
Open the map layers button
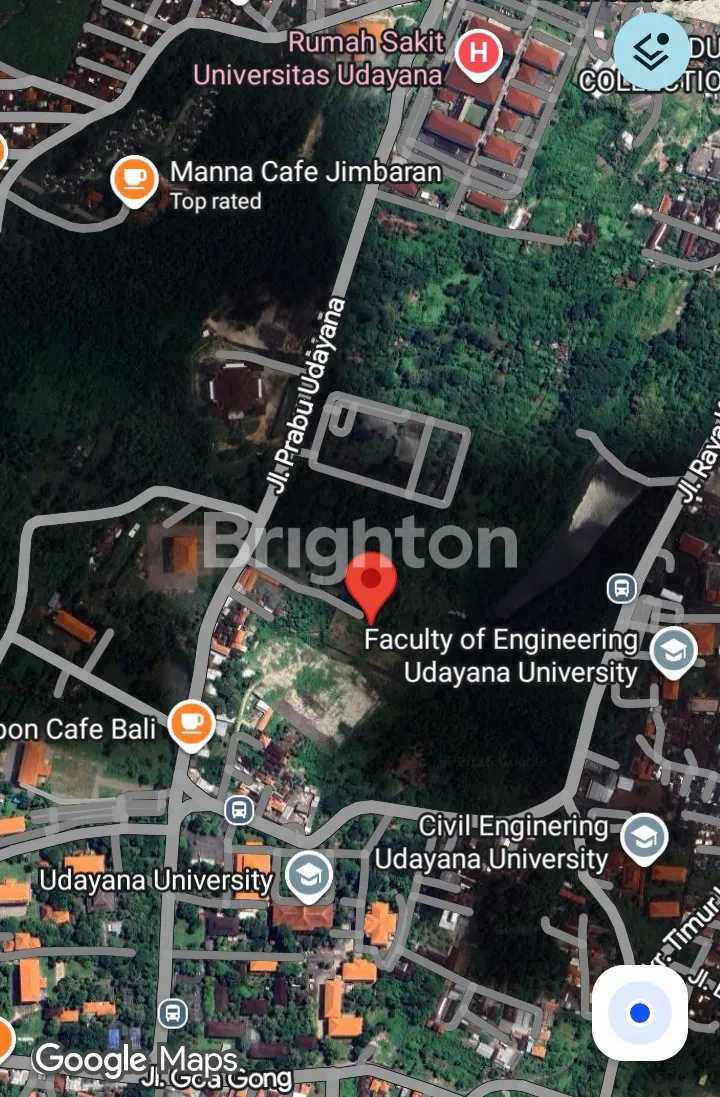coord(652,50)
